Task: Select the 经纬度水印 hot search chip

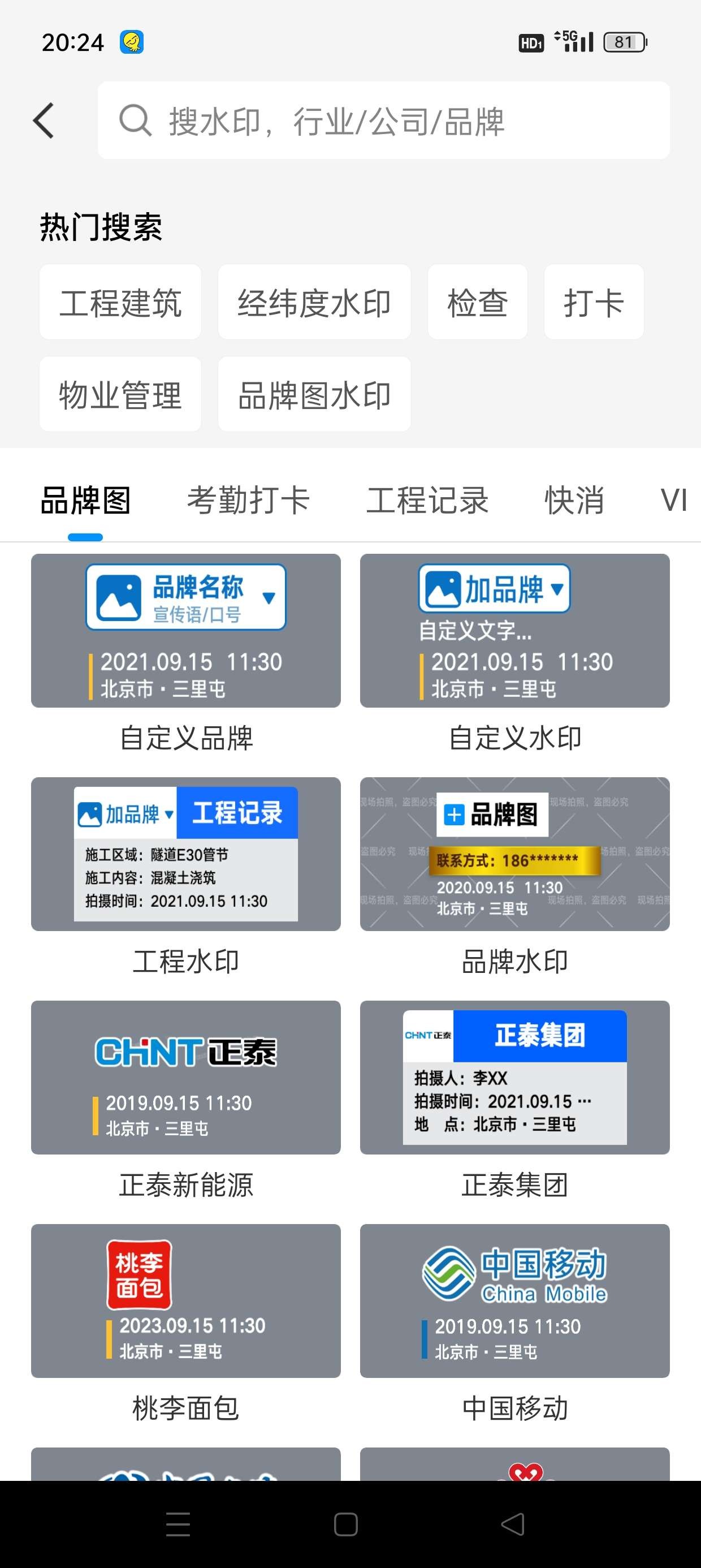Action: pos(314,303)
